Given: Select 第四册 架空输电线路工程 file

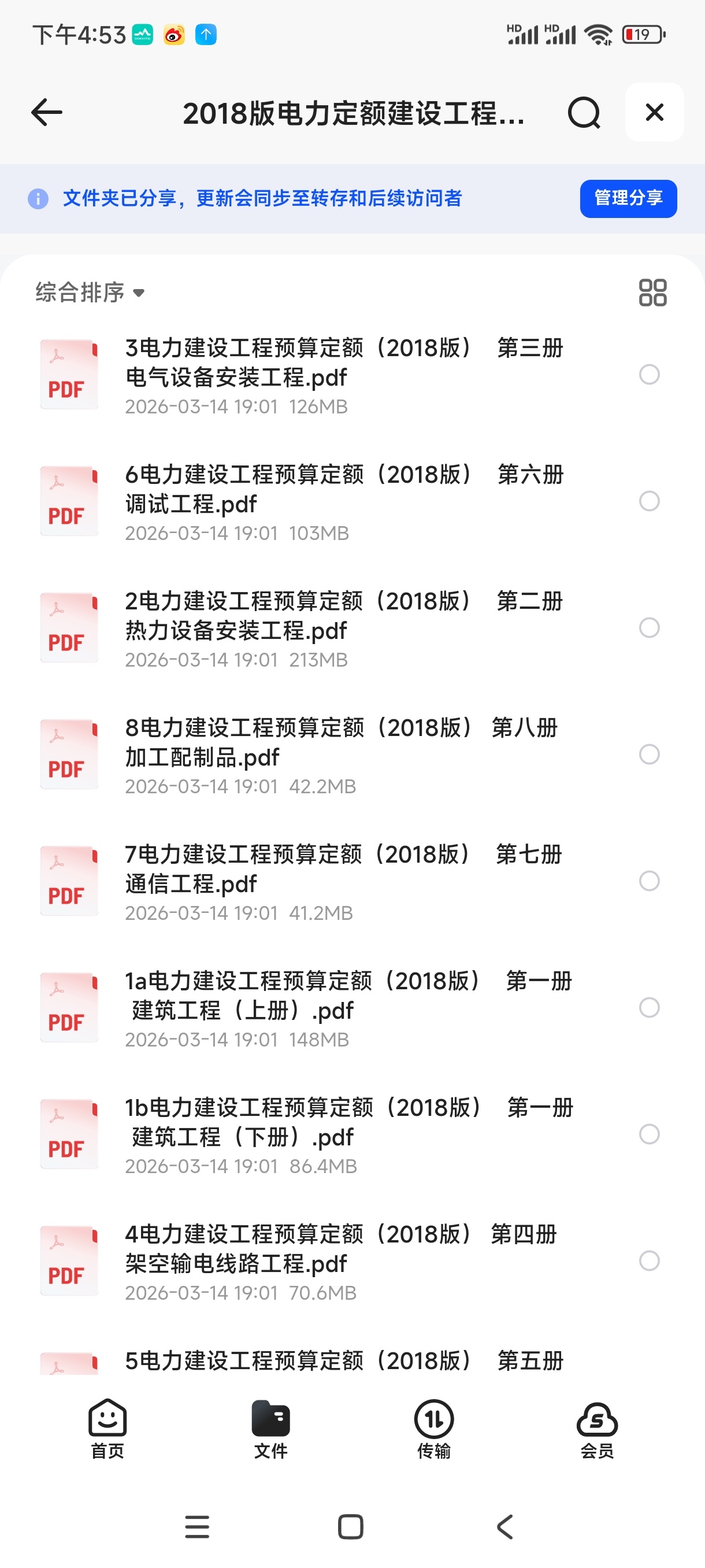Looking at the screenshot, I should 649,1260.
